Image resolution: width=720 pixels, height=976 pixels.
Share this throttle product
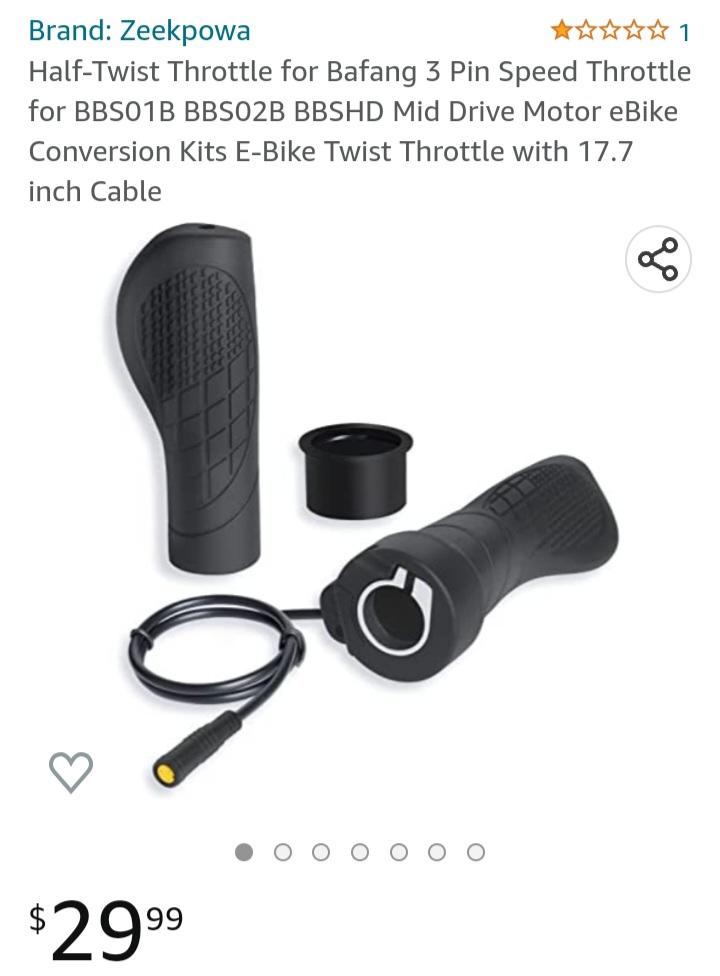point(658,260)
